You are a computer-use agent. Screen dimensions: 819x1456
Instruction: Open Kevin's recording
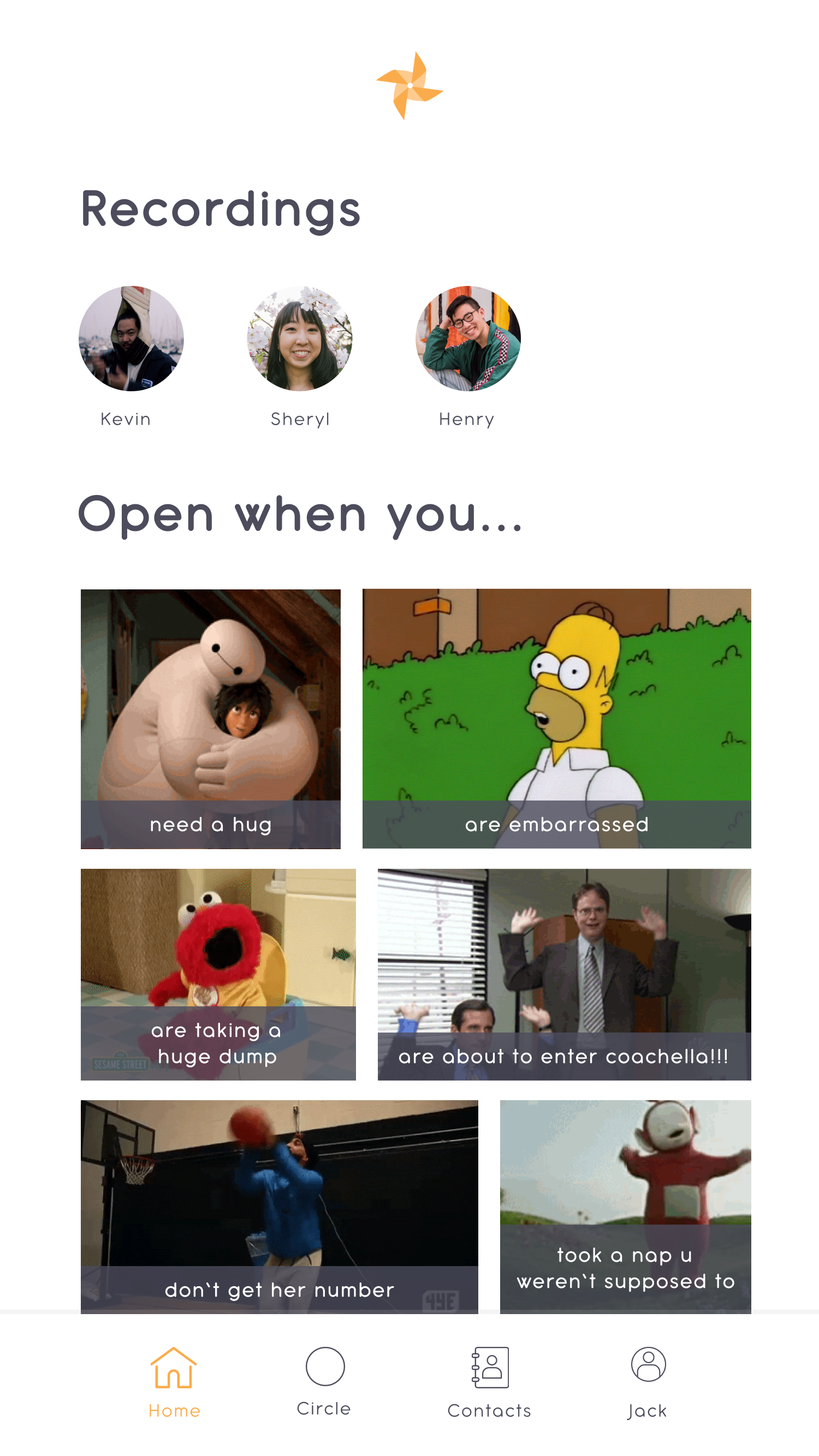(130, 338)
